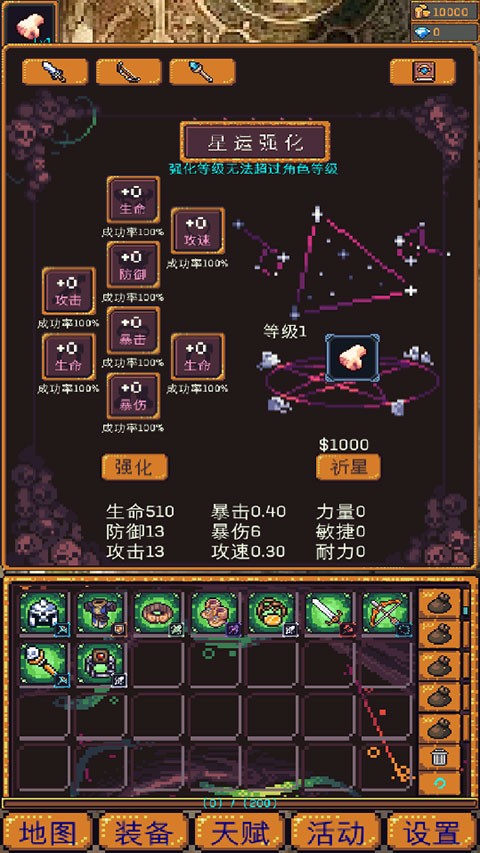Viewport: 480px width, 853px height.
Task: Open the 活动 events tab
Action: (x=336, y=833)
